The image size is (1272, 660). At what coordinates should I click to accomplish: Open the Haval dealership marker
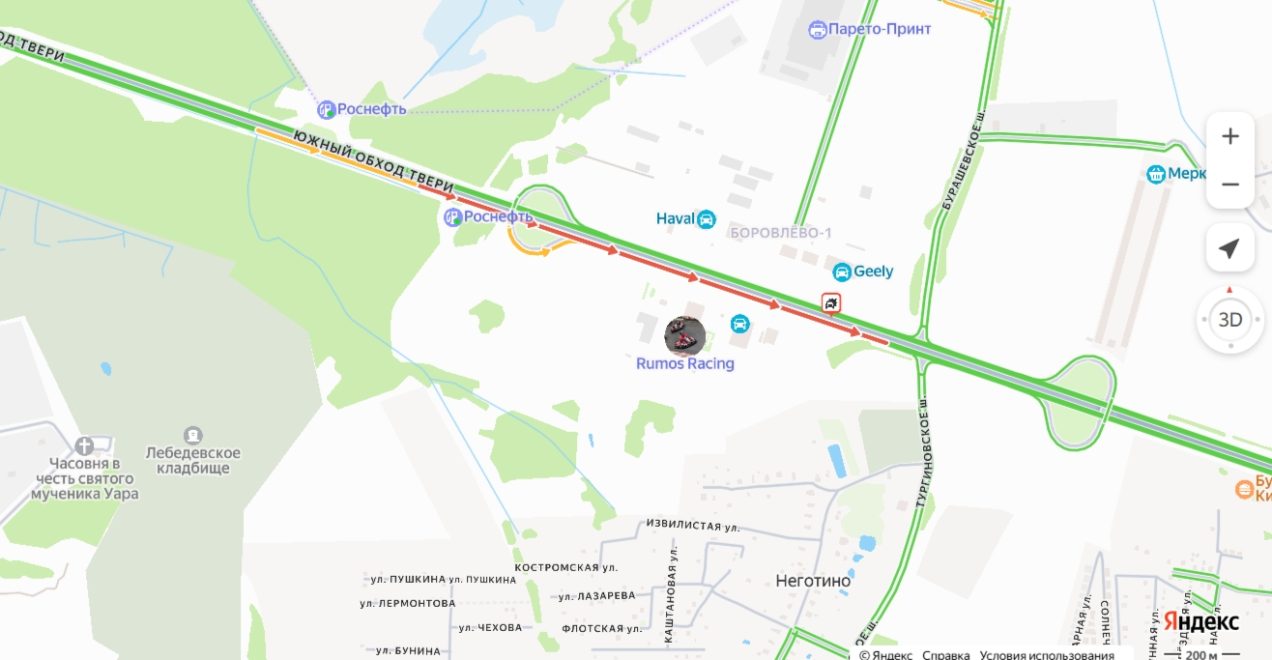tap(706, 219)
